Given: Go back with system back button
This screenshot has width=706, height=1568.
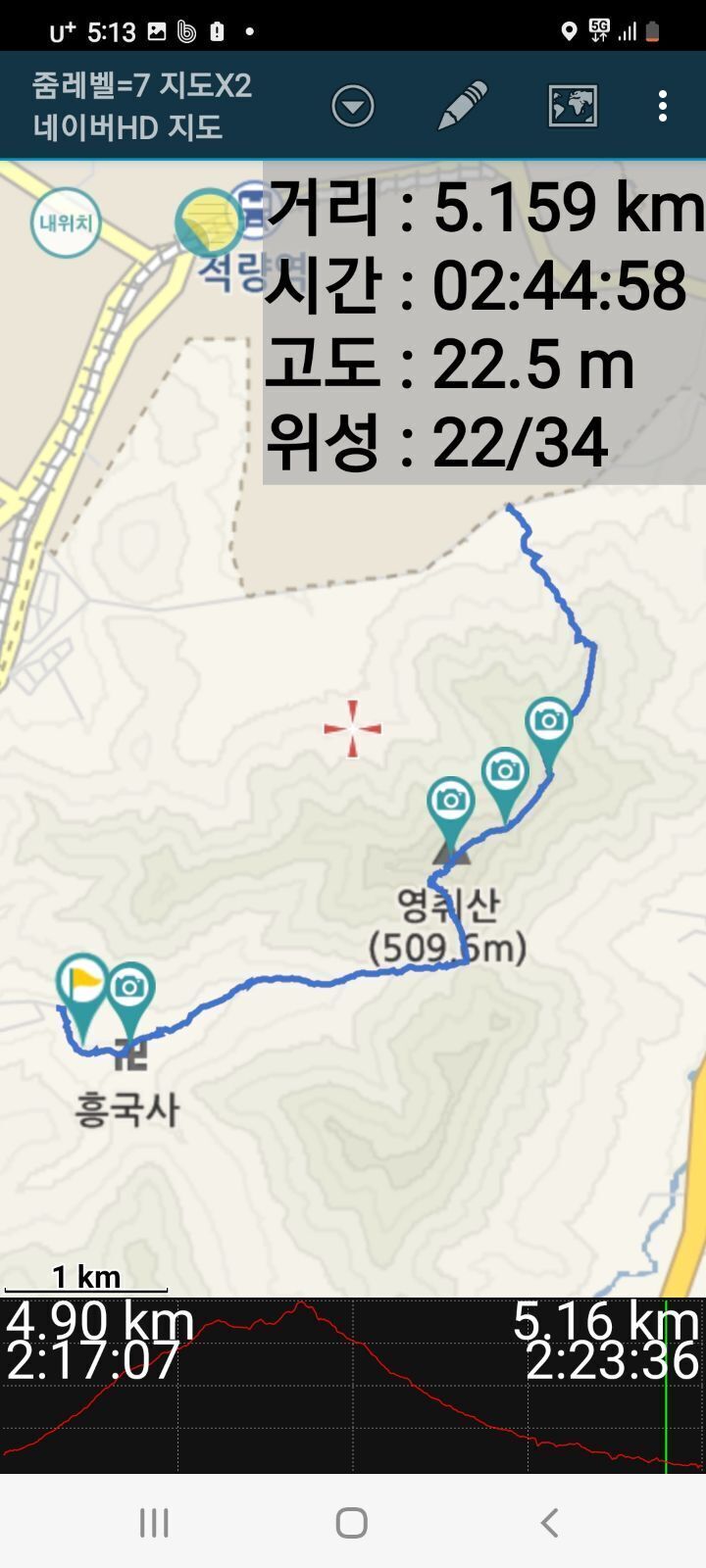Looking at the screenshot, I should [549, 1522].
